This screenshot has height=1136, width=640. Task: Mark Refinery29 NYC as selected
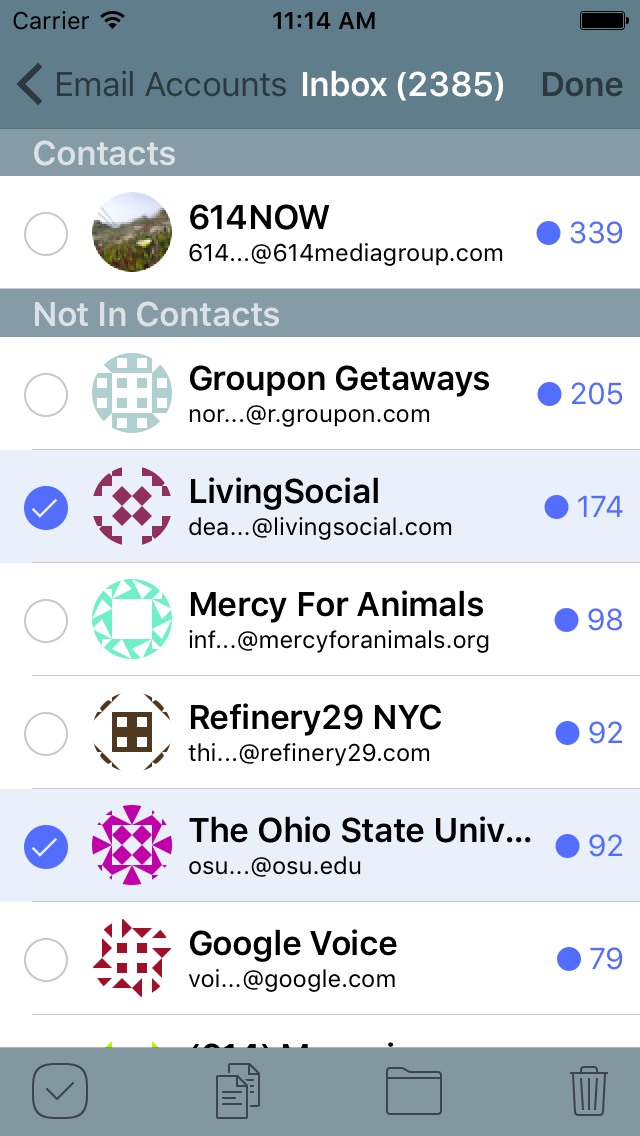(x=46, y=734)
